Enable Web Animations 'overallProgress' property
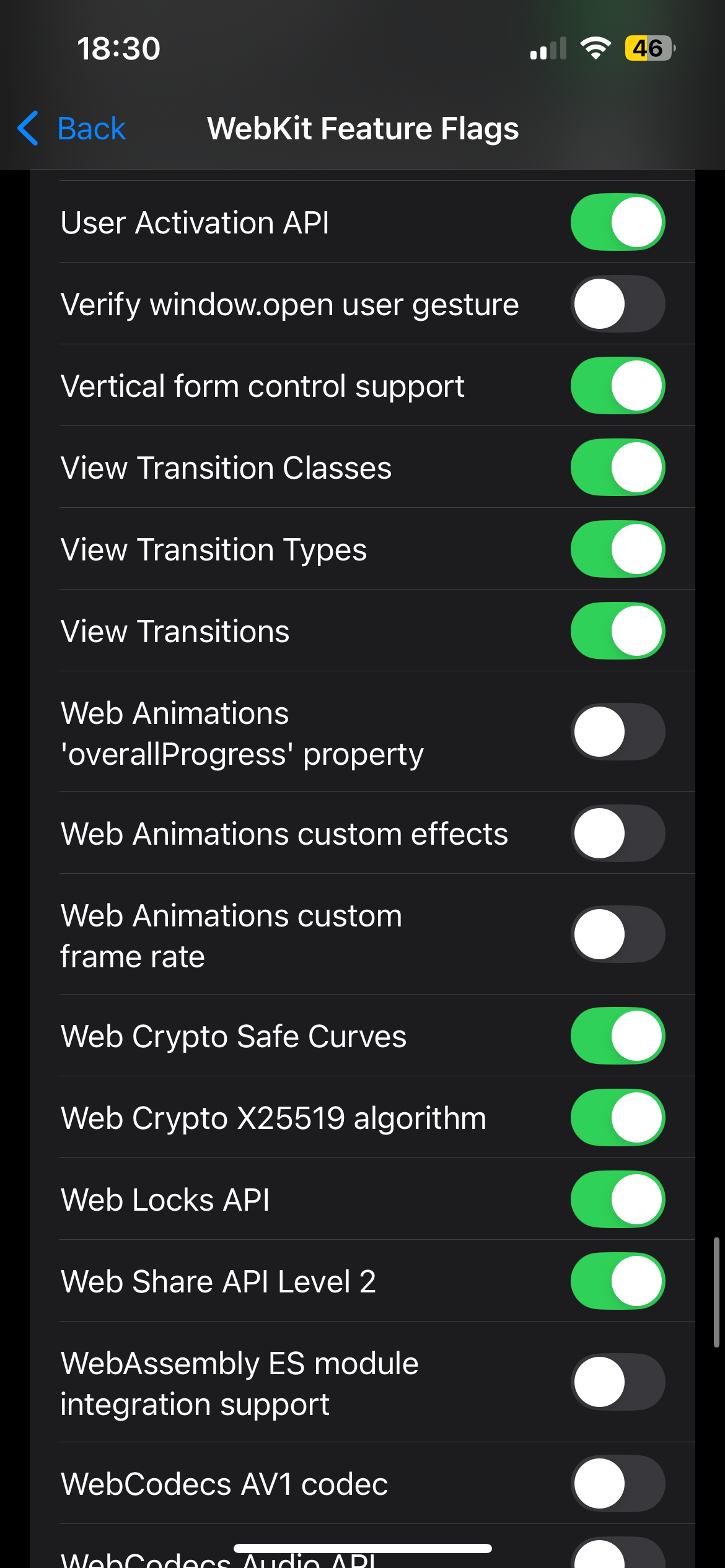Viewport: 725px width, 1568px height. coord(617,732)
